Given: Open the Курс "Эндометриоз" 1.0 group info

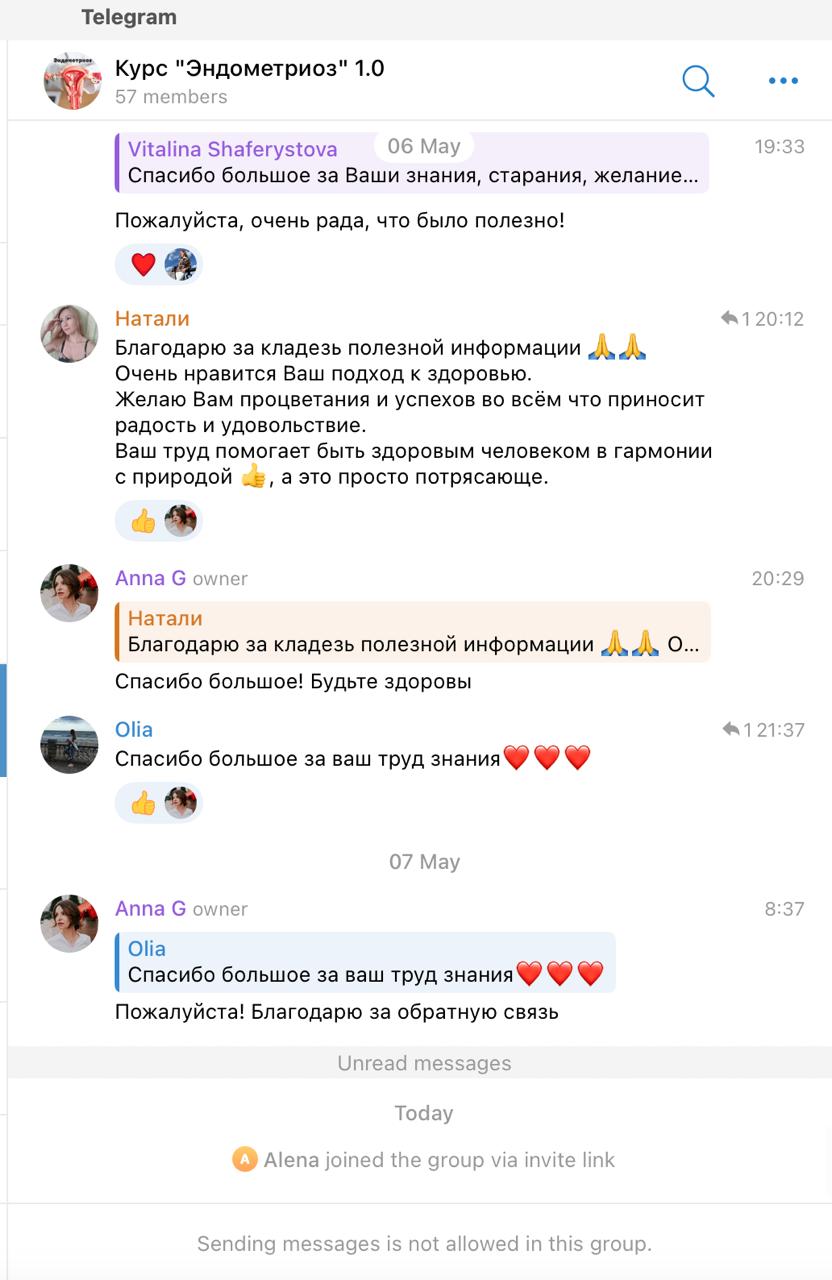Looking at the screenshot, I should 249,69.
